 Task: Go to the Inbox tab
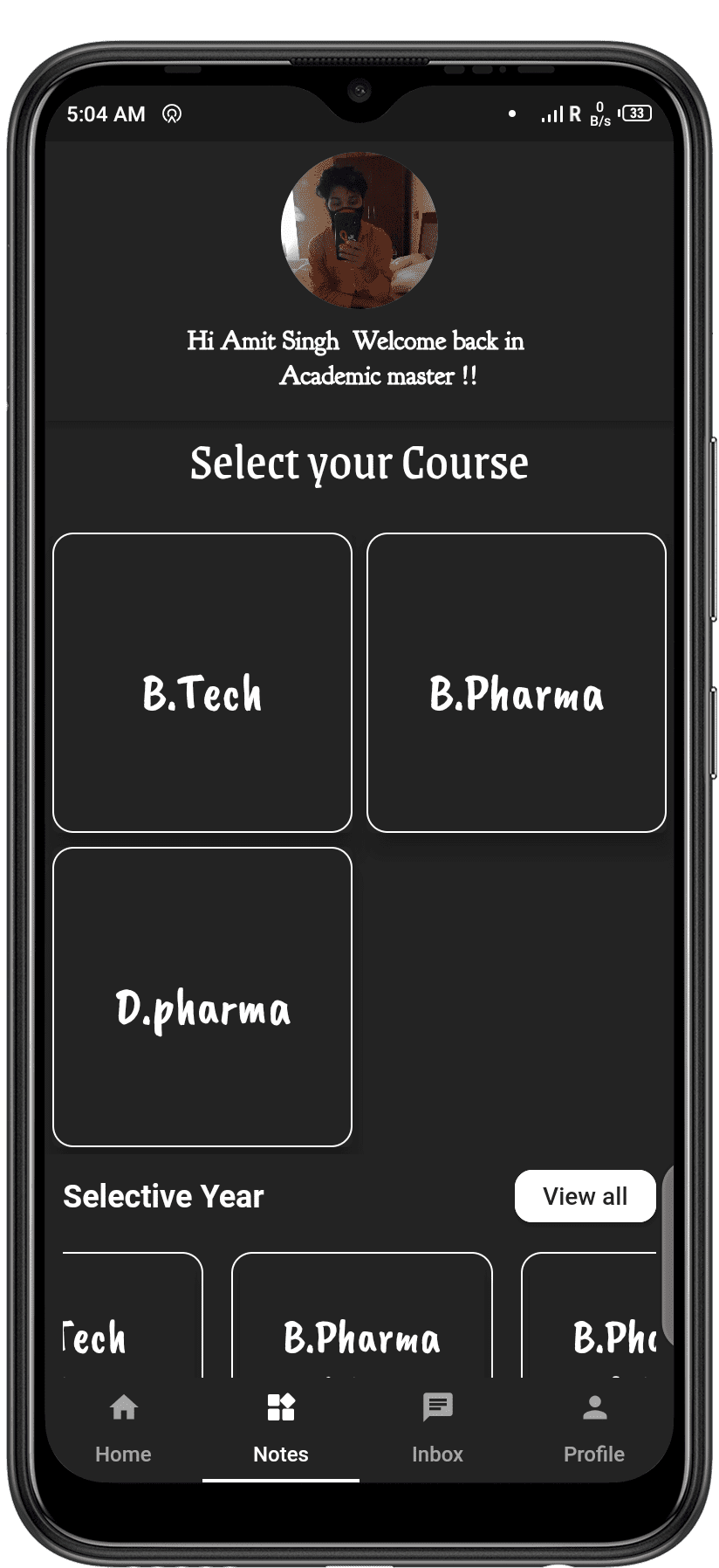437,1429
